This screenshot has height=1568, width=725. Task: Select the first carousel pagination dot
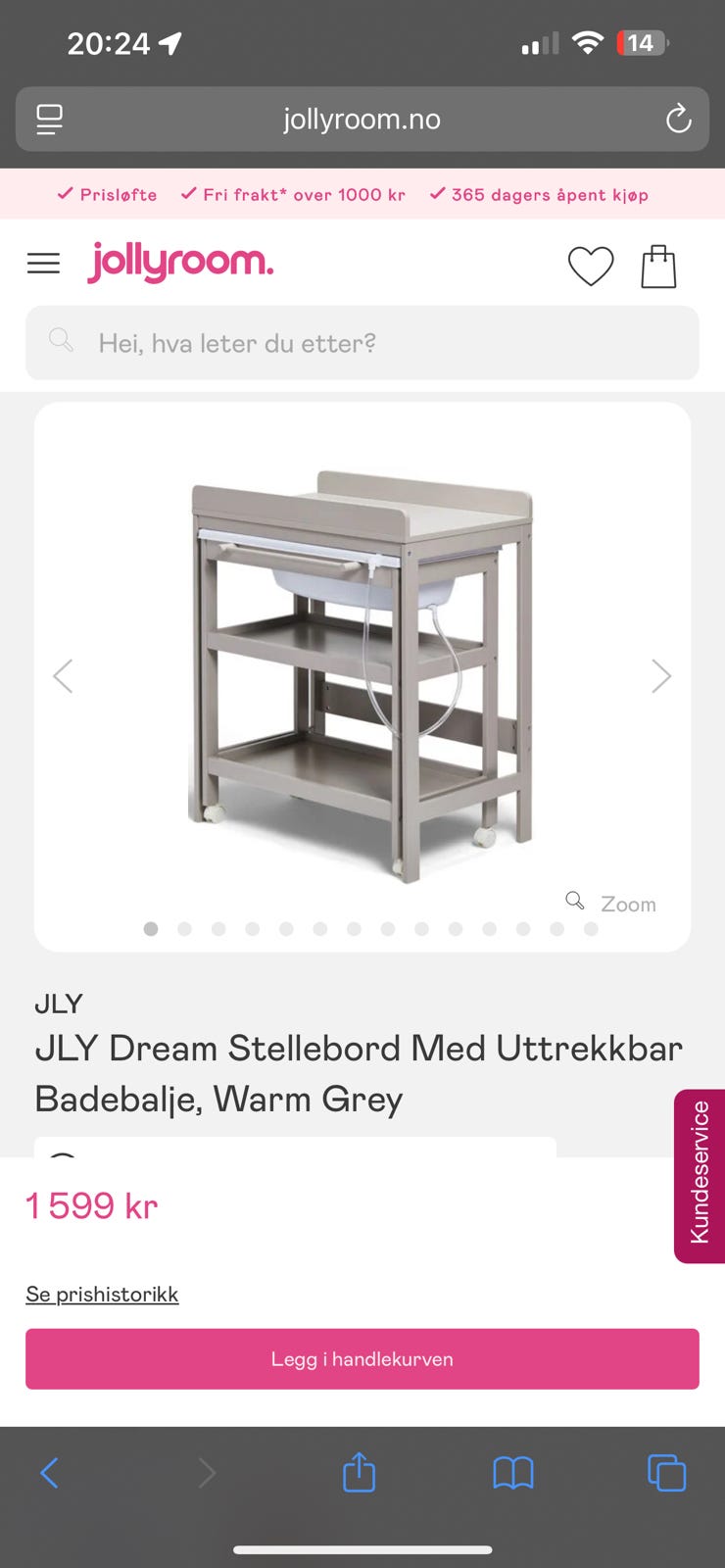[x=151, y=928]
